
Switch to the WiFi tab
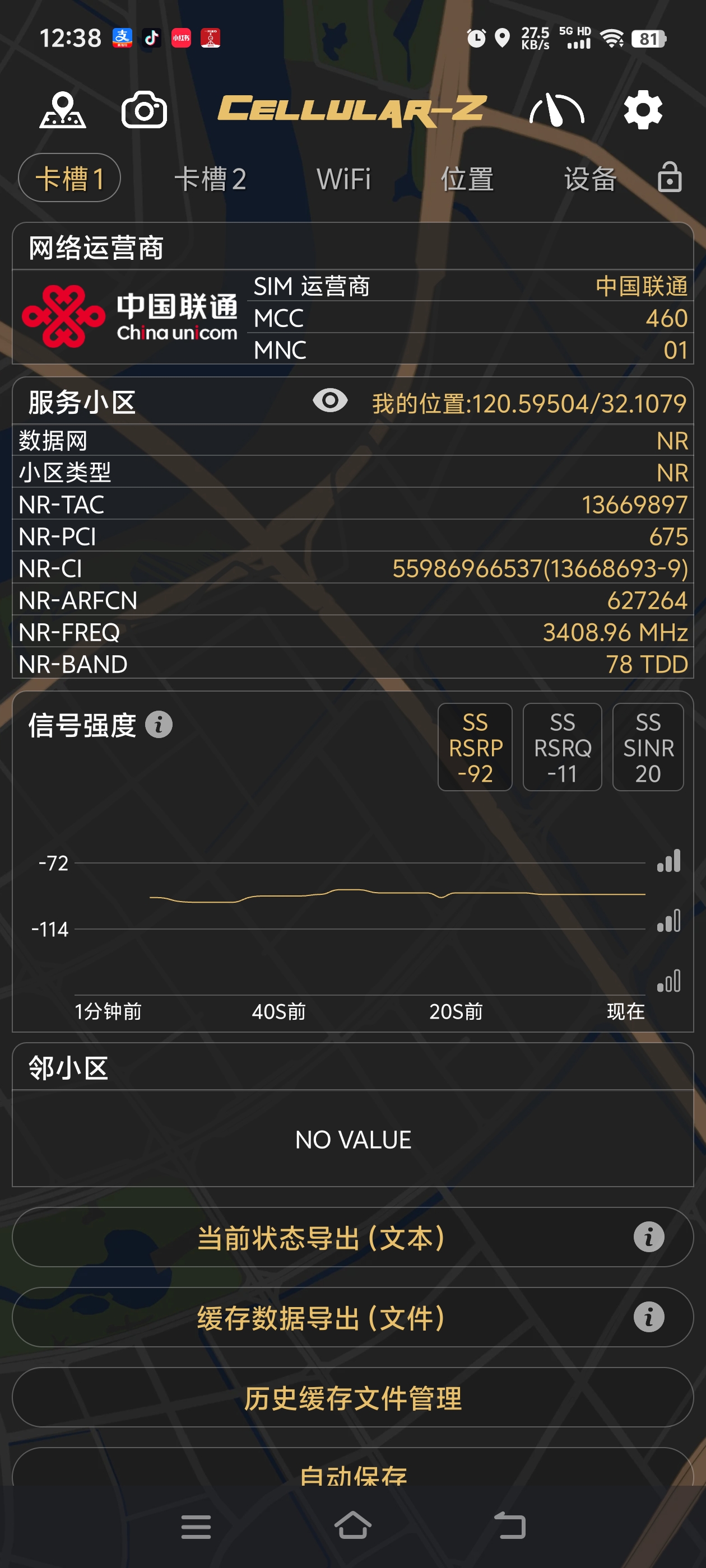(x=343, y=179)
